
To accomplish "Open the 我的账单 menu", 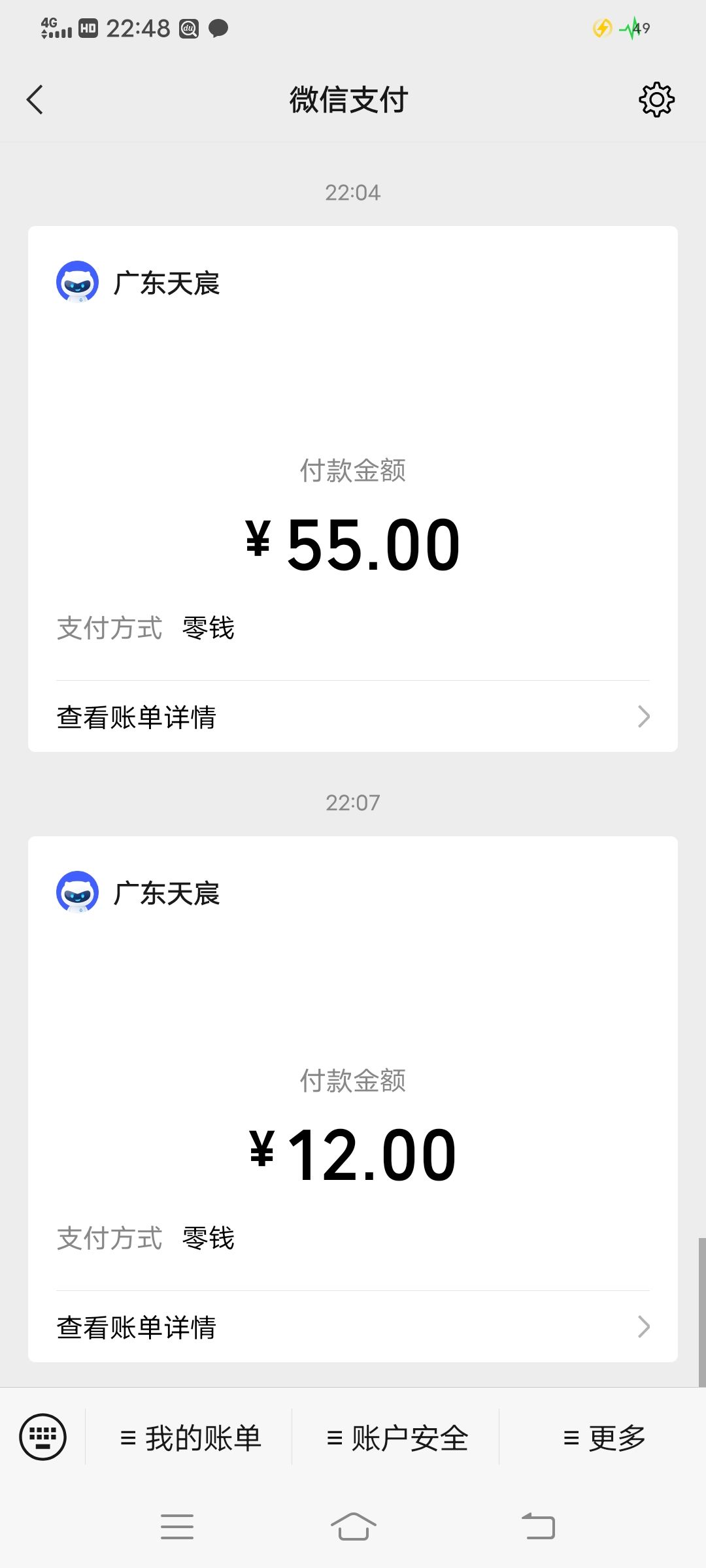I will click(189, 1437).
